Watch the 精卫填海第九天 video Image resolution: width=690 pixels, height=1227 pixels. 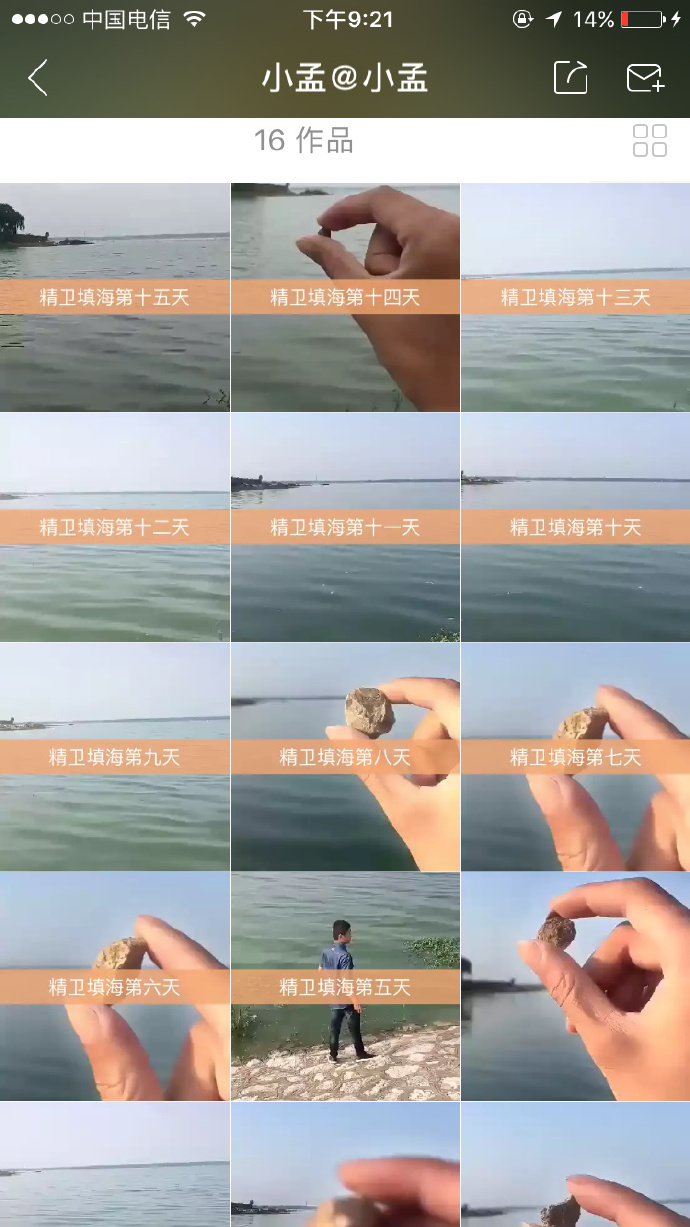114,757
